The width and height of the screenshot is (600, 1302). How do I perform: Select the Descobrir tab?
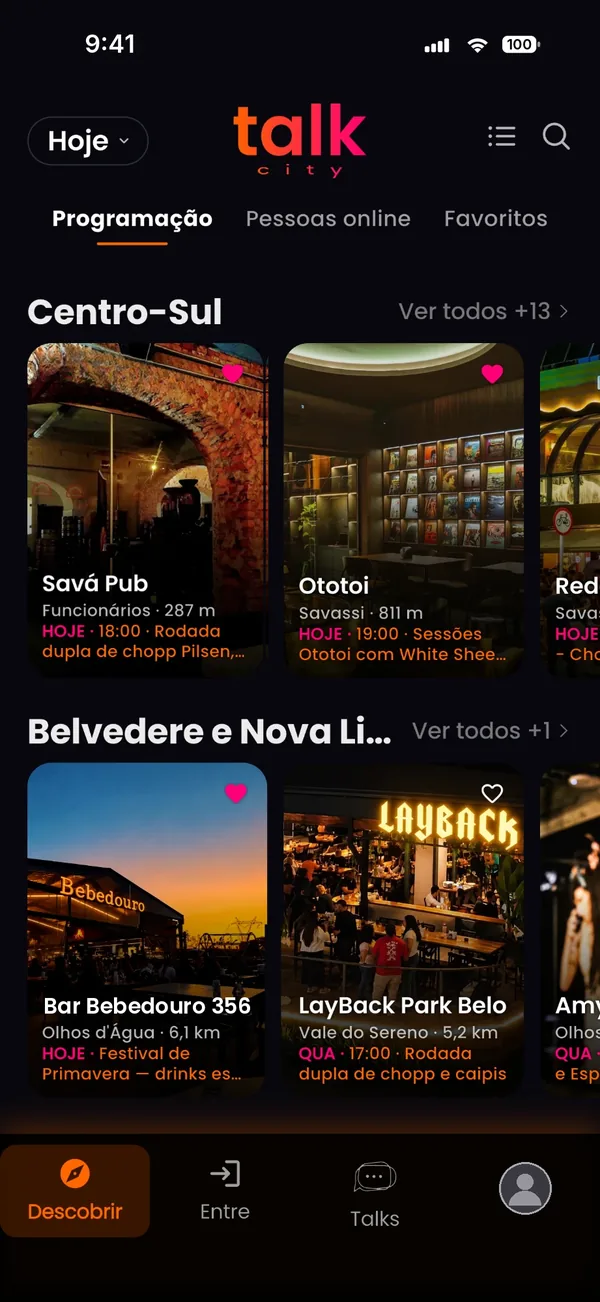click(x=75, y=1191)
